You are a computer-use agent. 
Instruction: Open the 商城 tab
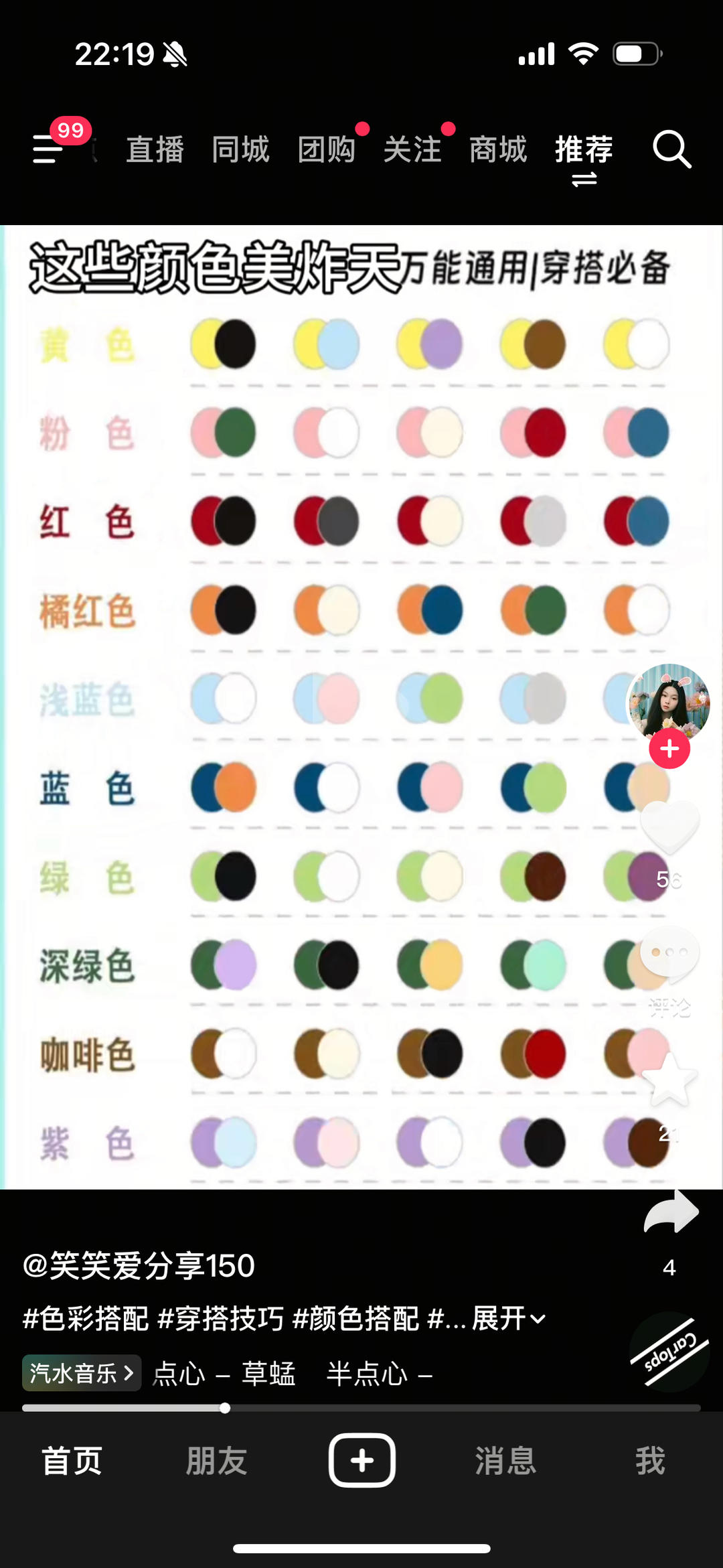click(x=498, y=149)
